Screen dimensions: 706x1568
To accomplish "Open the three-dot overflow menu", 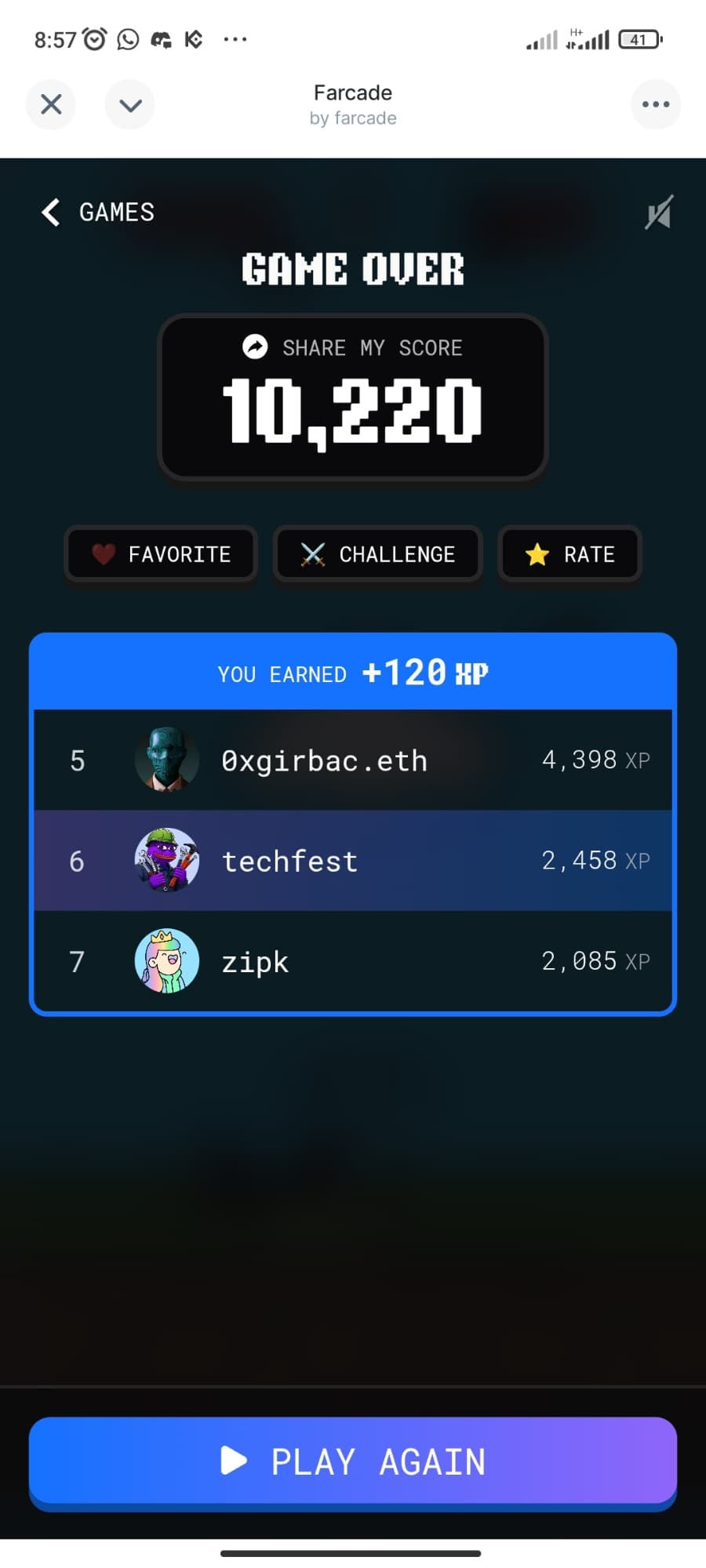I will [655, 104].
